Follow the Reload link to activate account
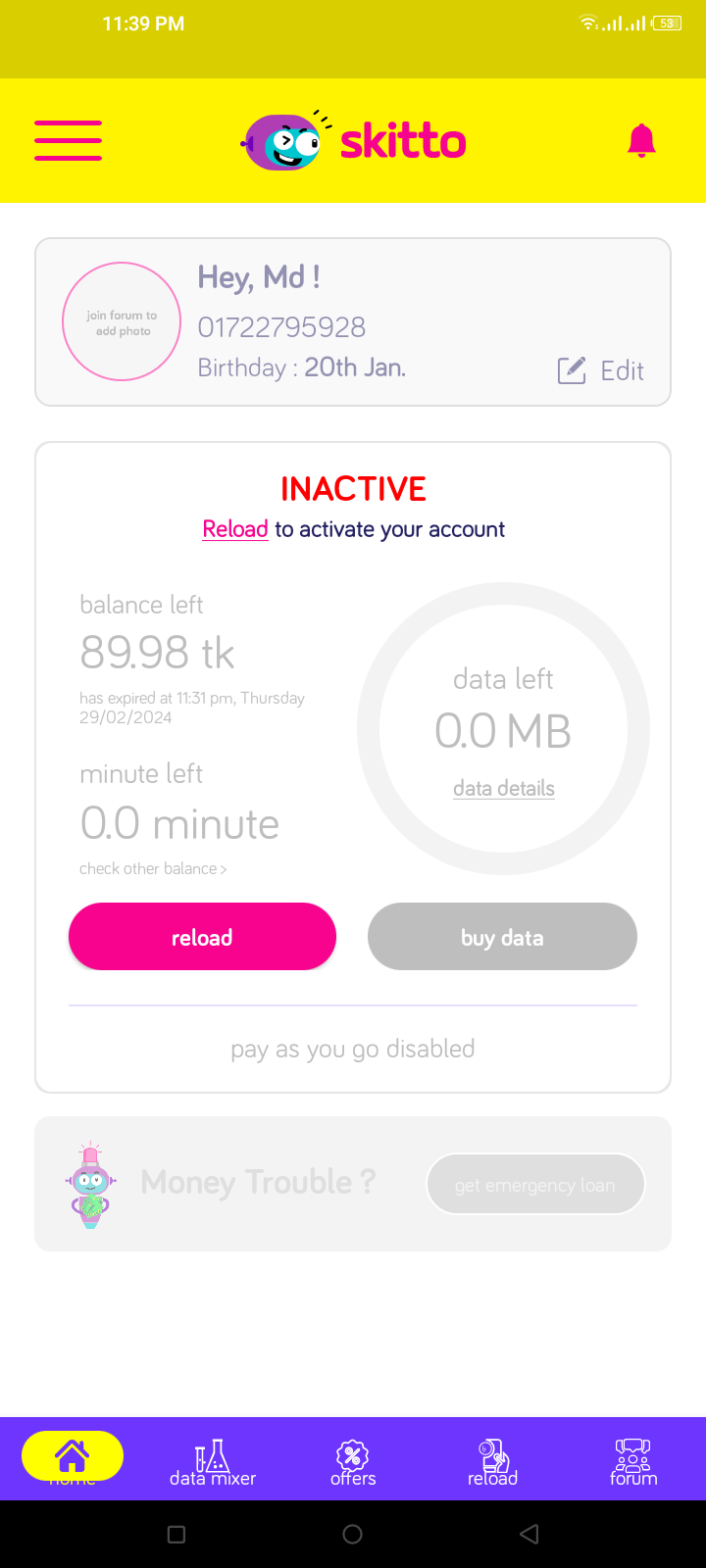Viewport: 706px width, 1568px height. 235,529
